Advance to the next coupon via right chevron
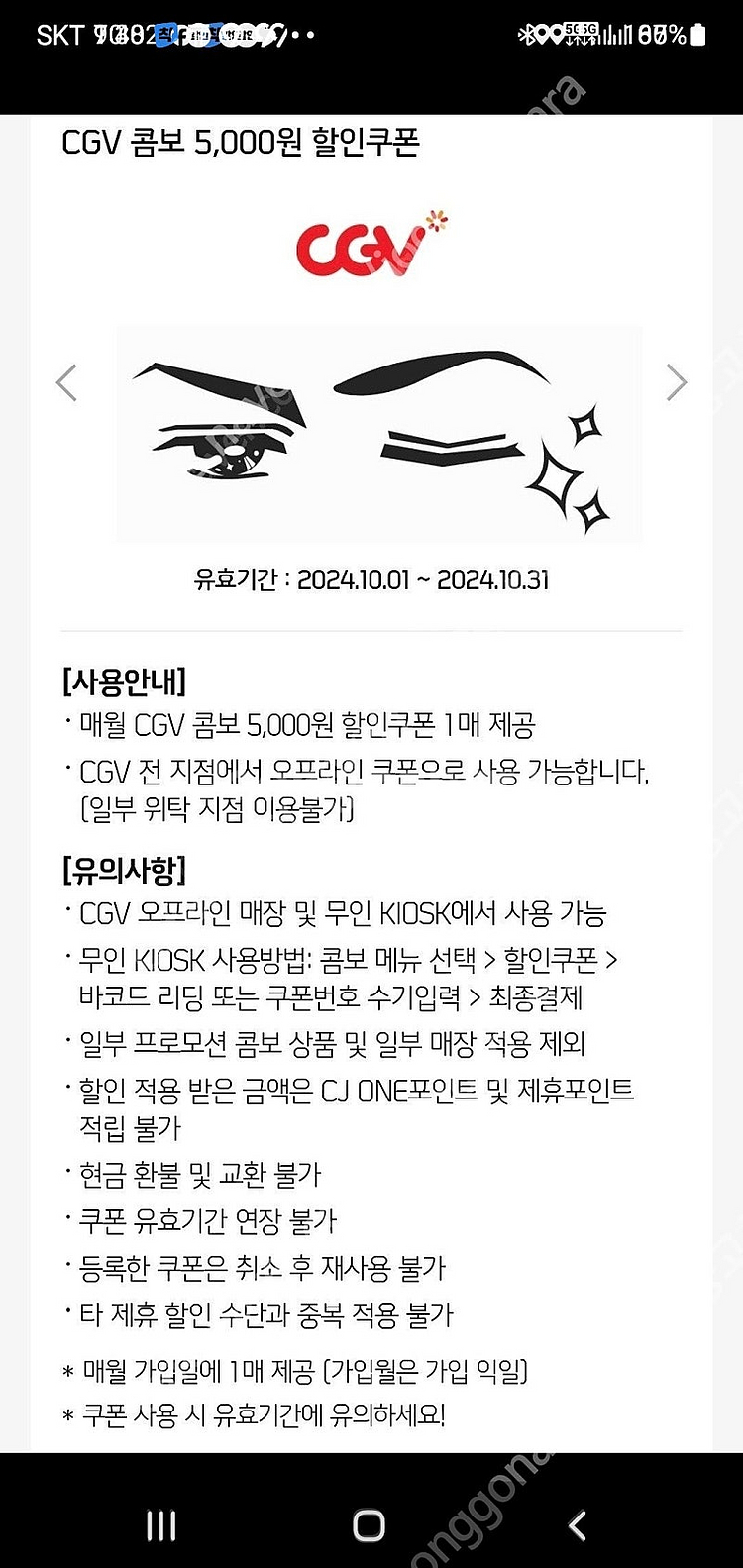This screenshot has height=1568, width=743. tap(678, 381)
